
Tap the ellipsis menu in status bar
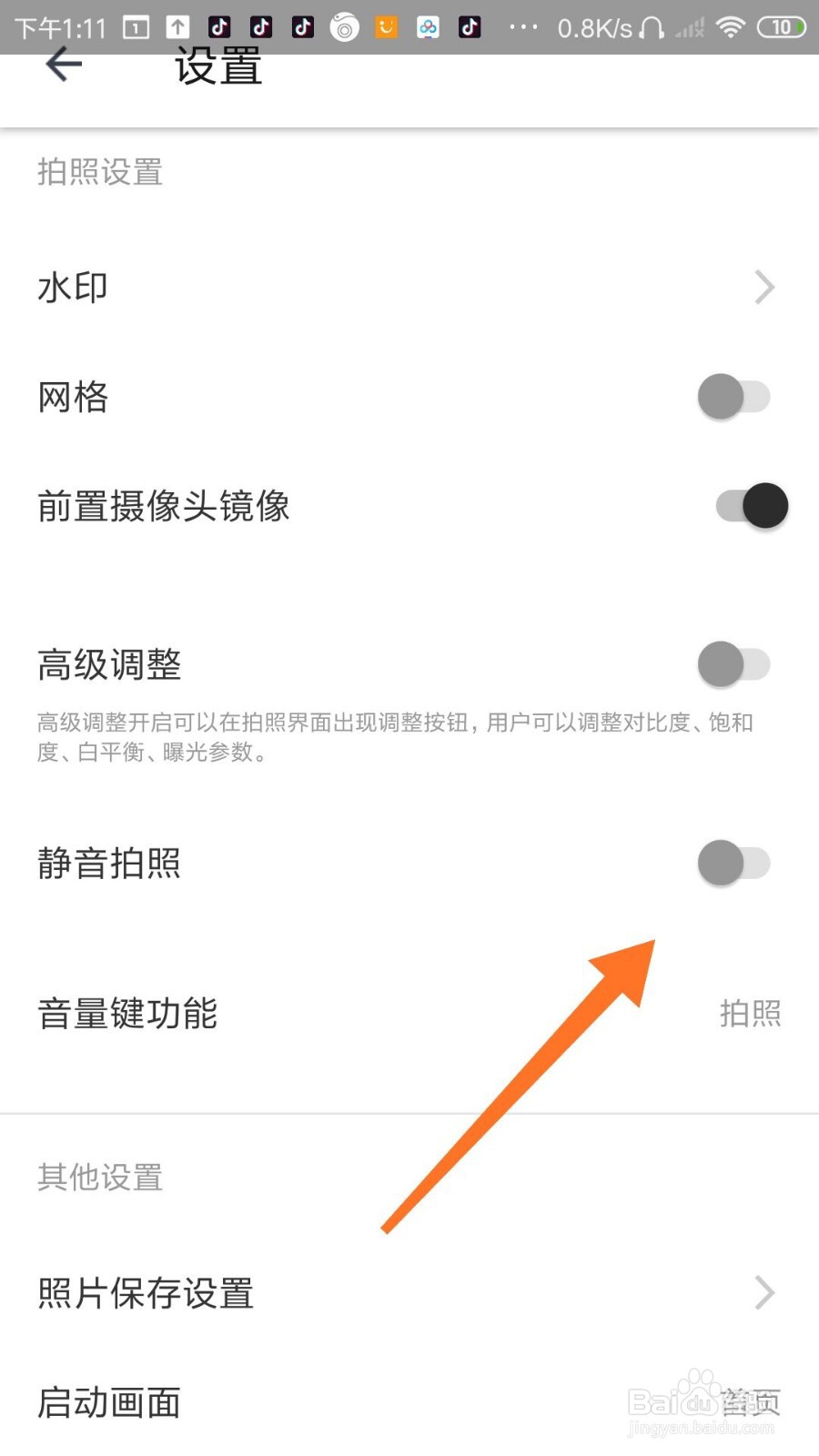[x=524, y=26]
